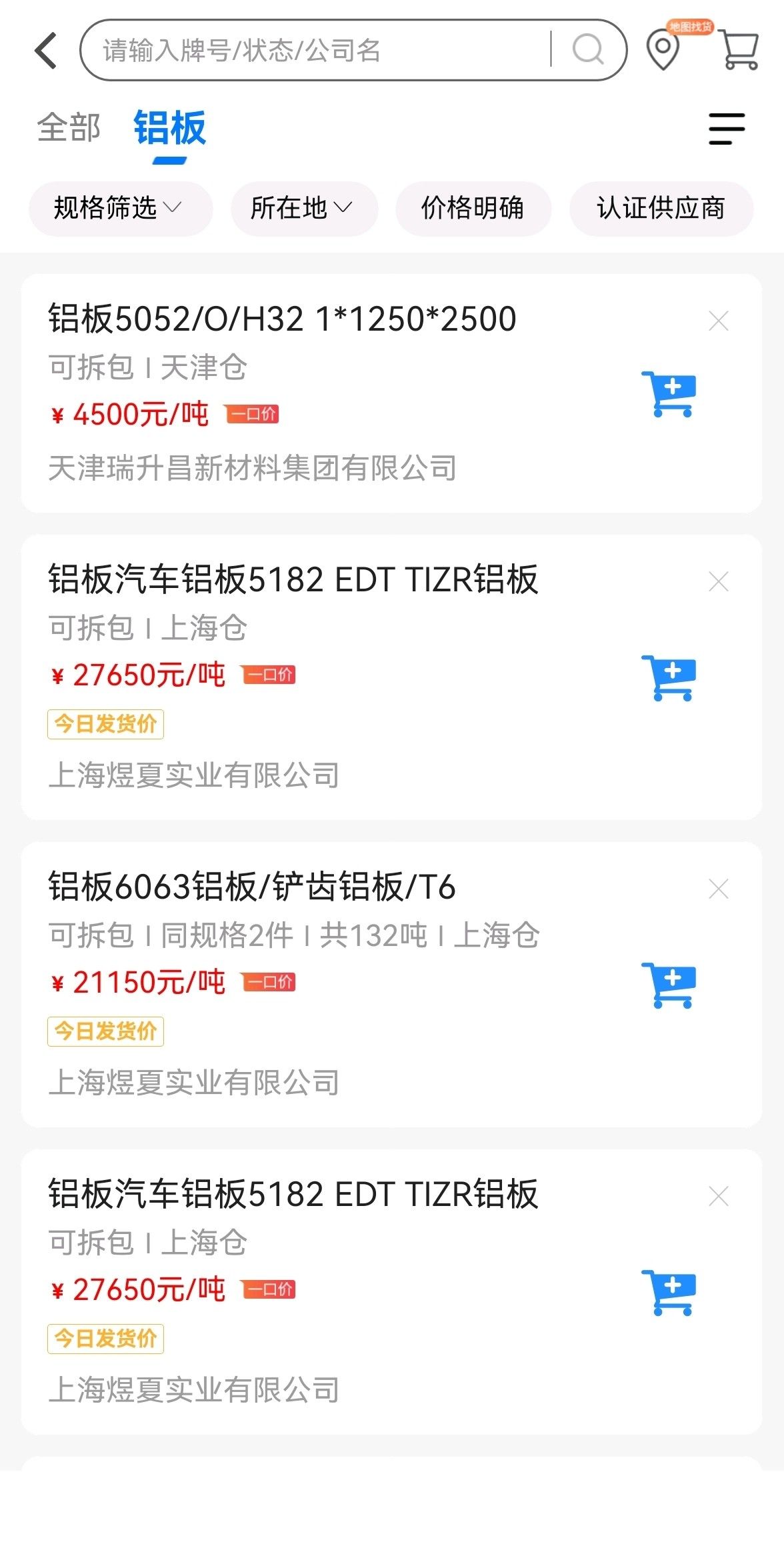
Task: Tap the 请输入牌号/状态/公司名 search field
Action: pos(320,51)
